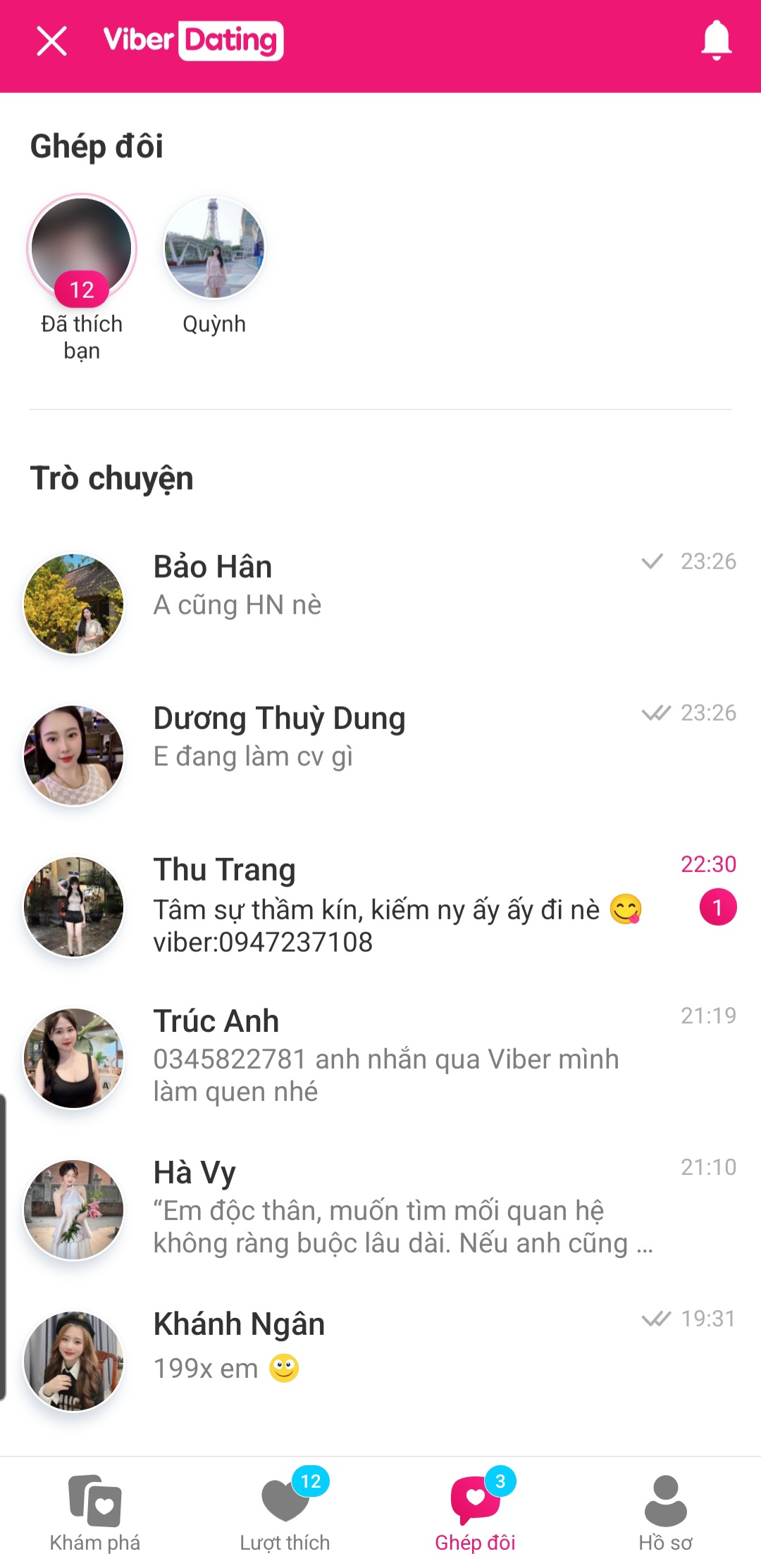The image size is (761, 1568).
Task: Select the Hà Vy conversation
Action: pos(380,1208)
